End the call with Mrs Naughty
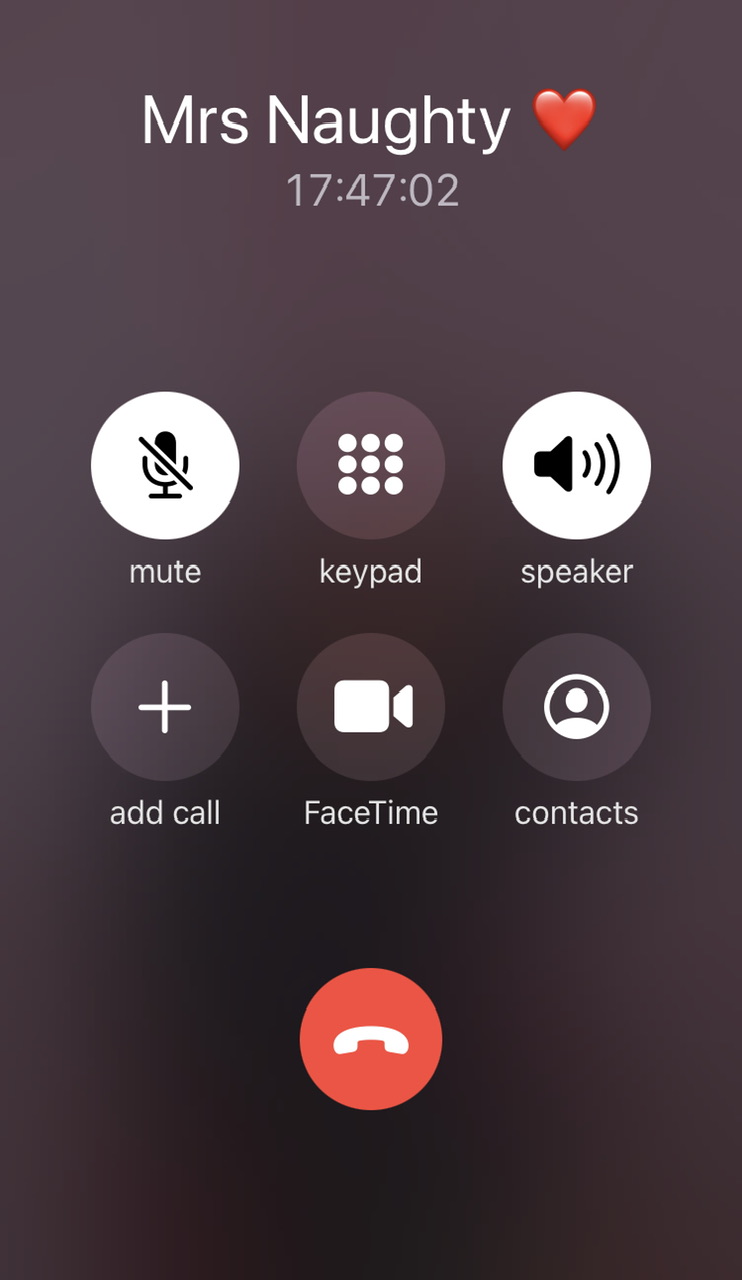 coord(371,1039)
